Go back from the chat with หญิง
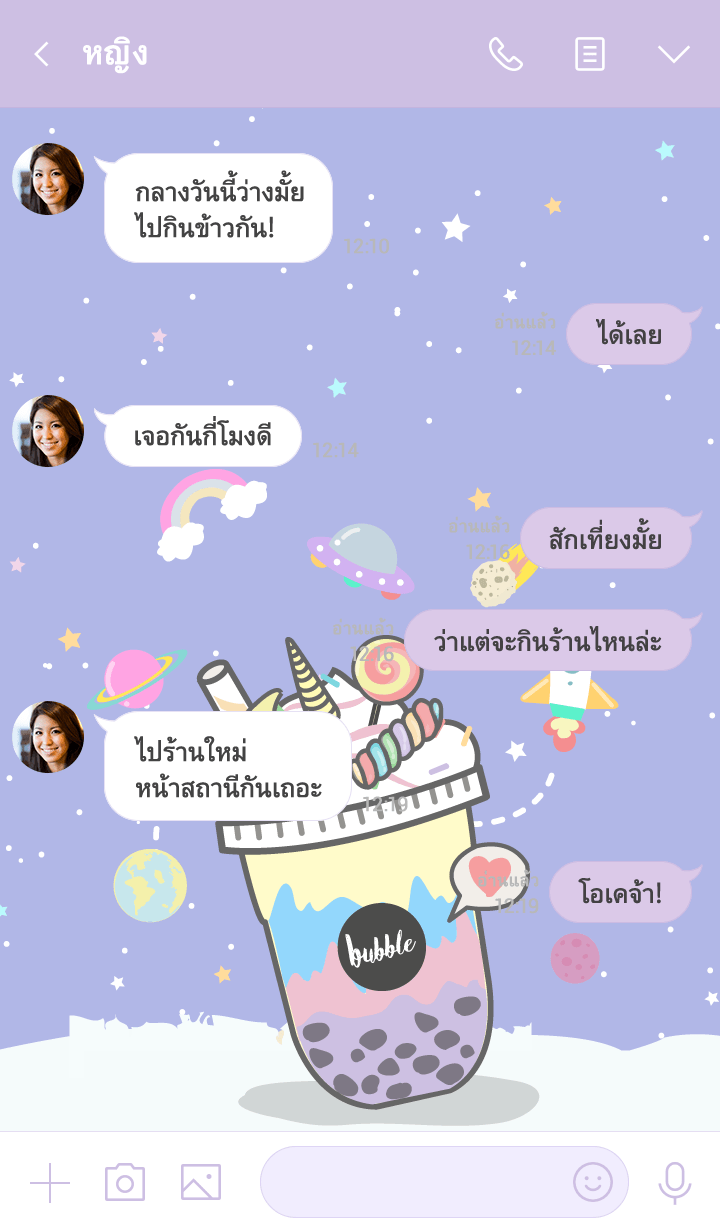720x1232 pixels. (x=41, y=54)
